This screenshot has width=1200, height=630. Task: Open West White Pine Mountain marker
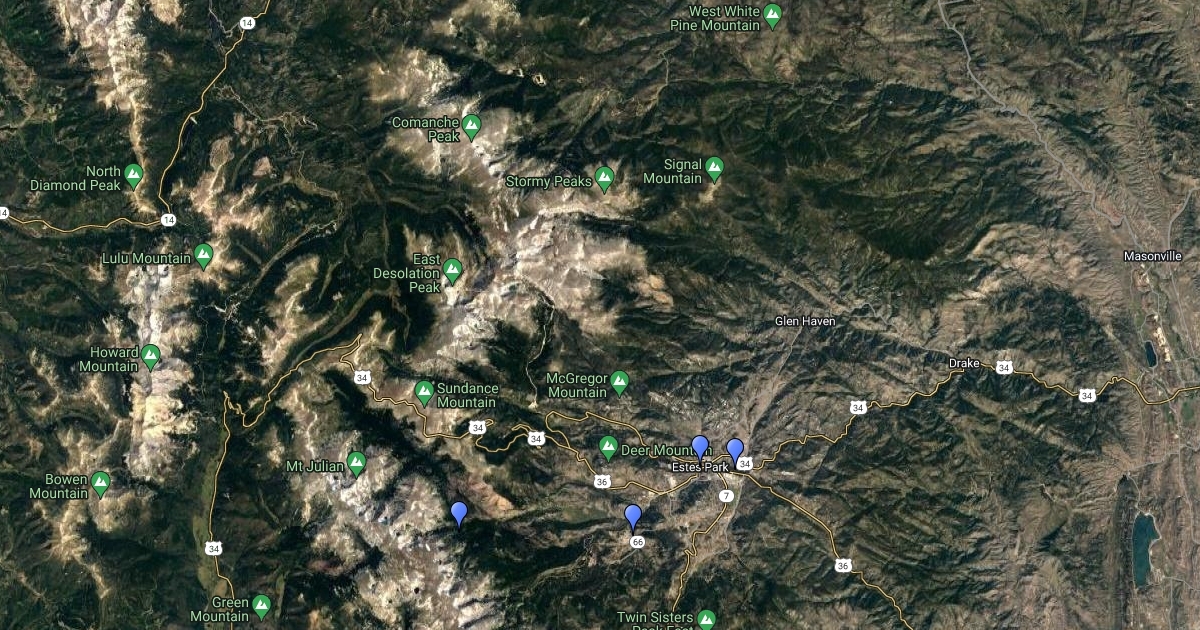(x=772, y=15)
